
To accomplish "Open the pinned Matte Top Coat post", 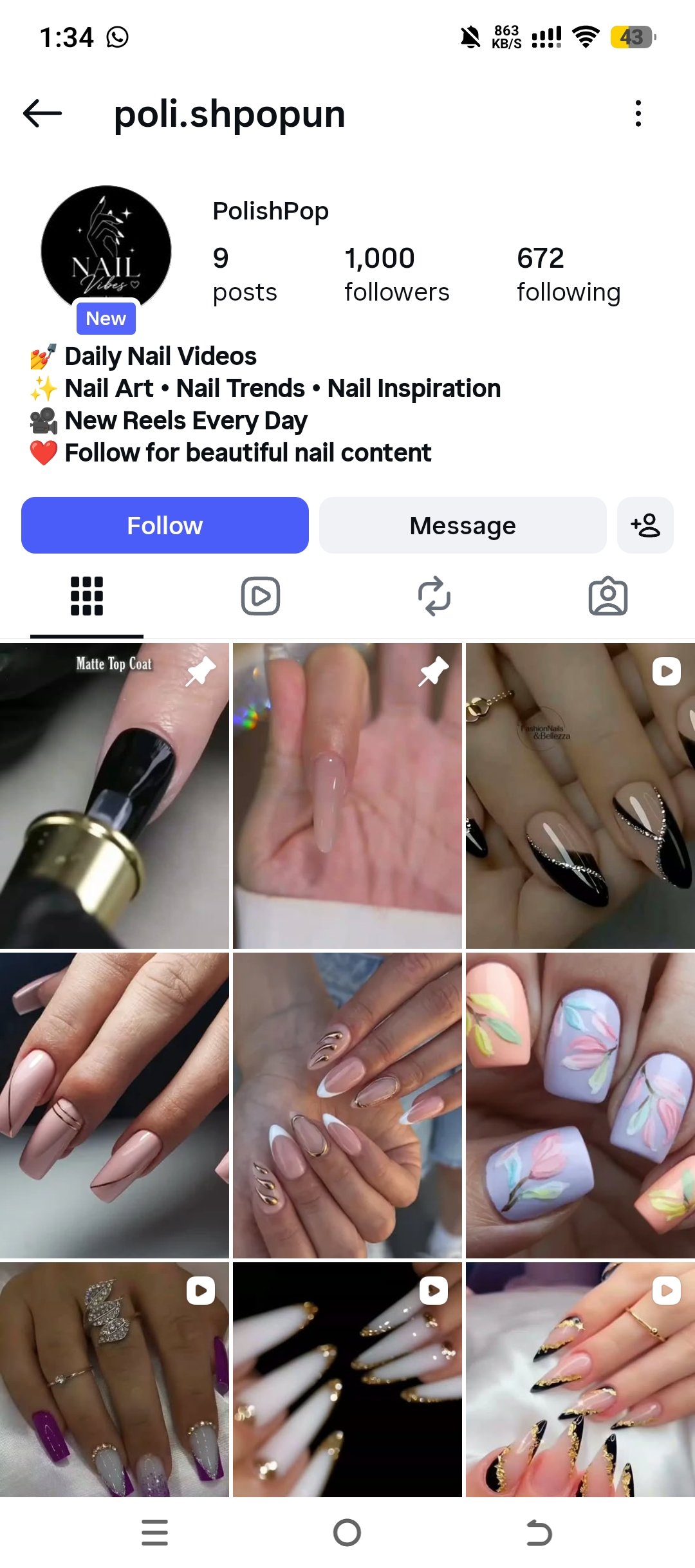I will pos(115,796).
